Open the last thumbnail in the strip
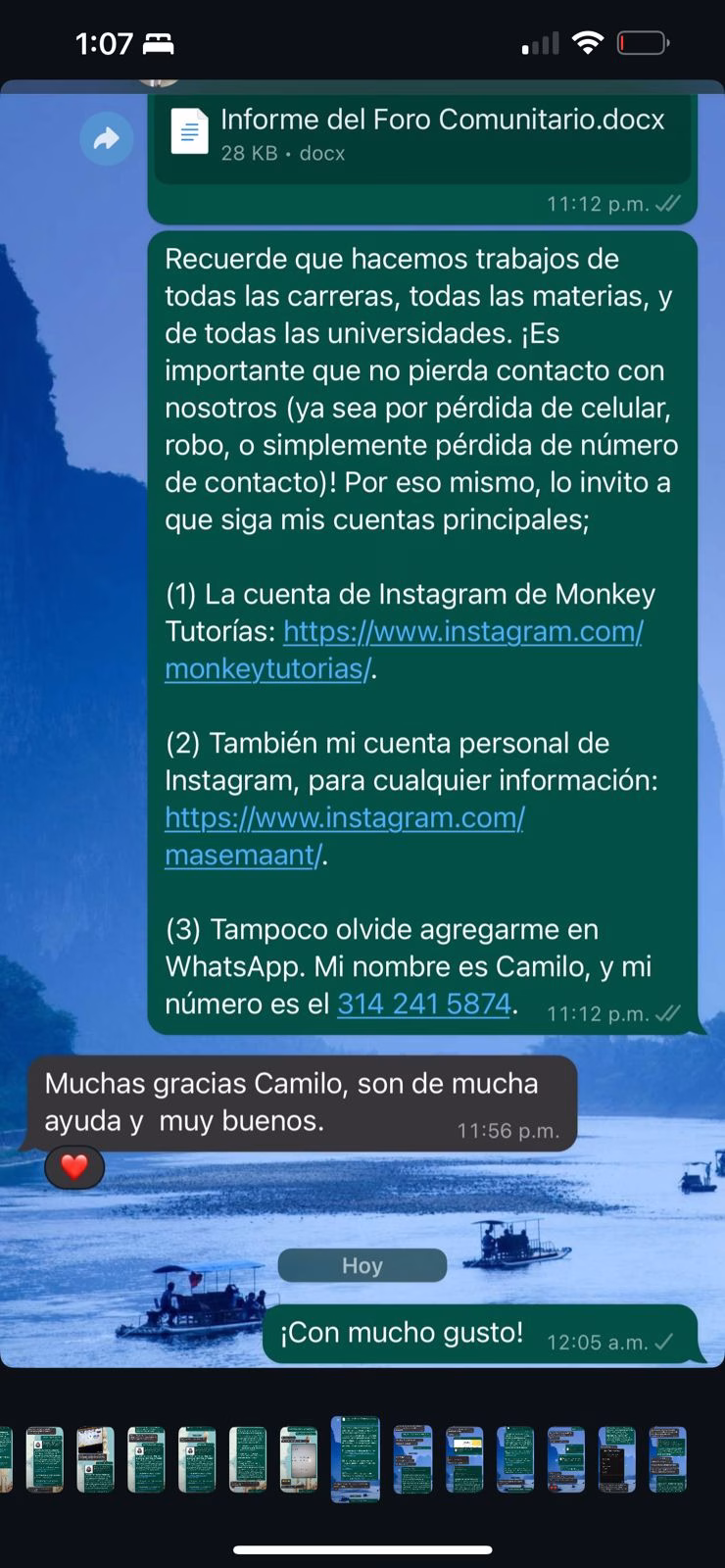The height and width of the screenshot is (1568, 725). click(x=667, y=1459)
